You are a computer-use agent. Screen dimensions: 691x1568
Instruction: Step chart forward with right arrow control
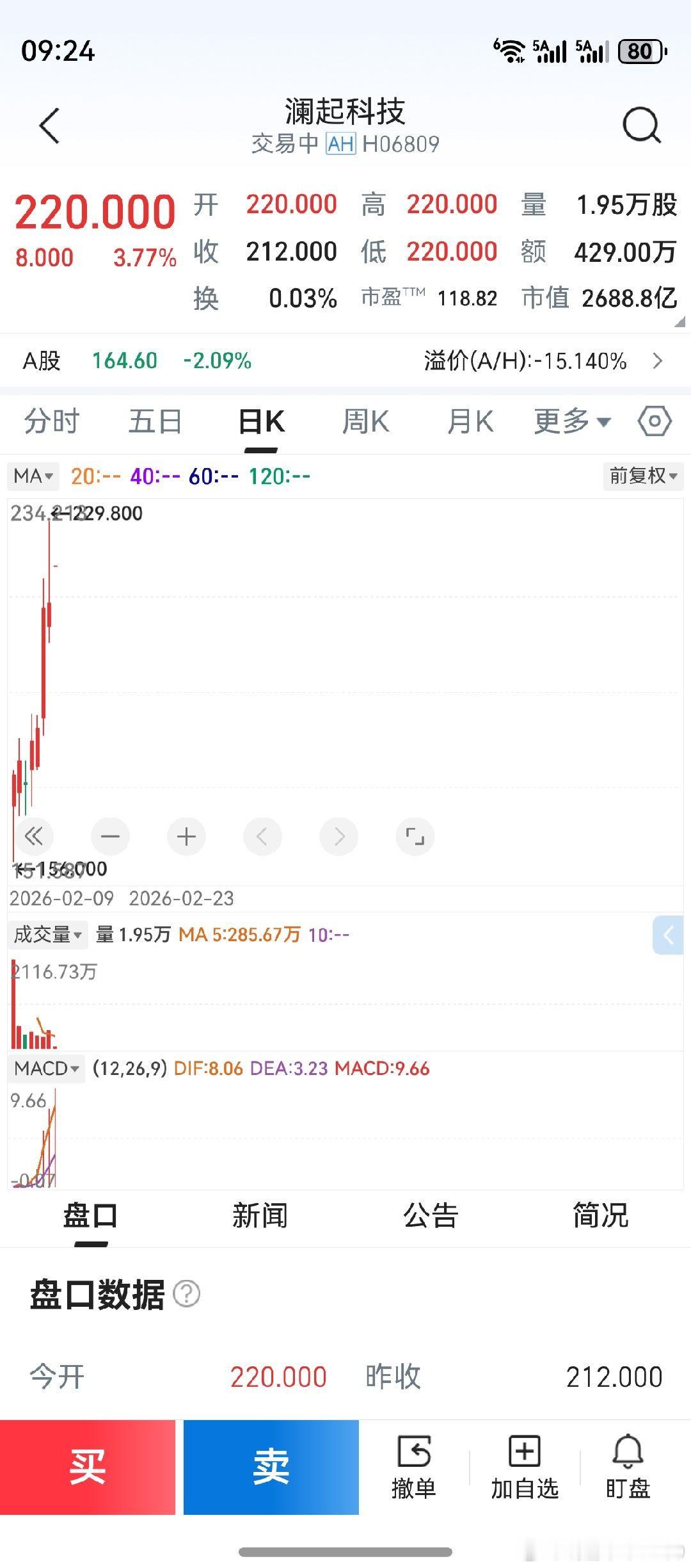(x=338, y=836)
